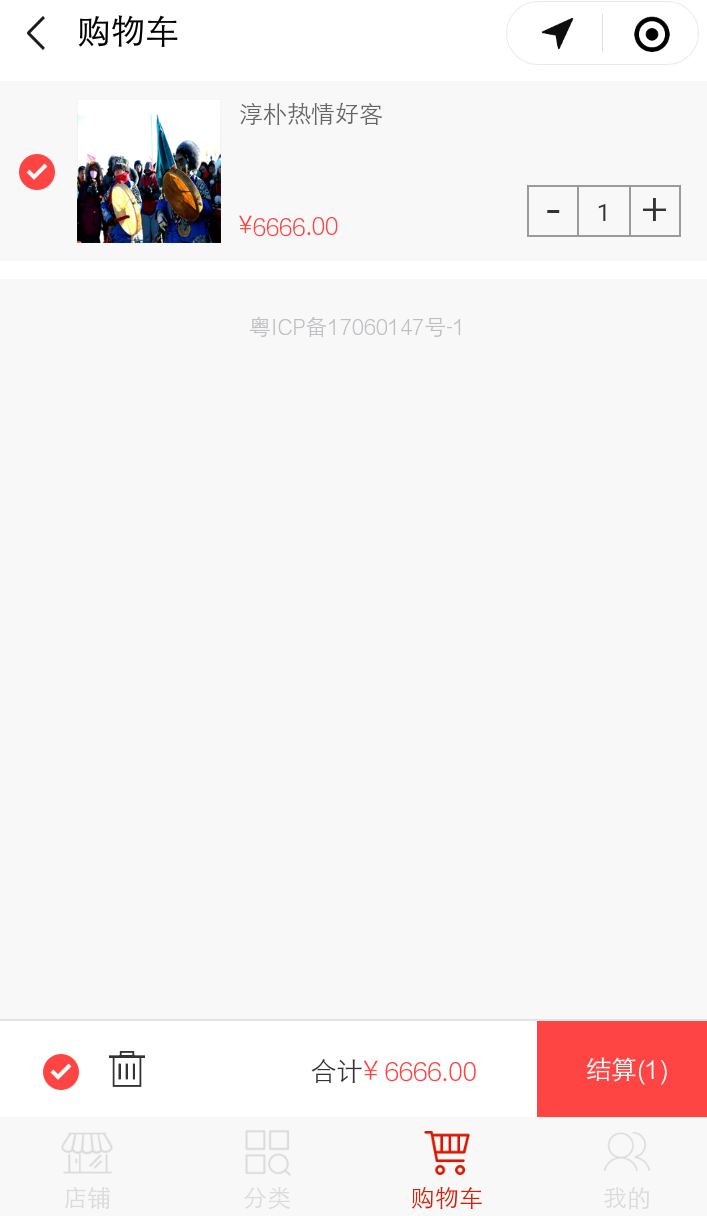Decrease quantity with the minus button
707x1216 pixels.
[553, 211]
